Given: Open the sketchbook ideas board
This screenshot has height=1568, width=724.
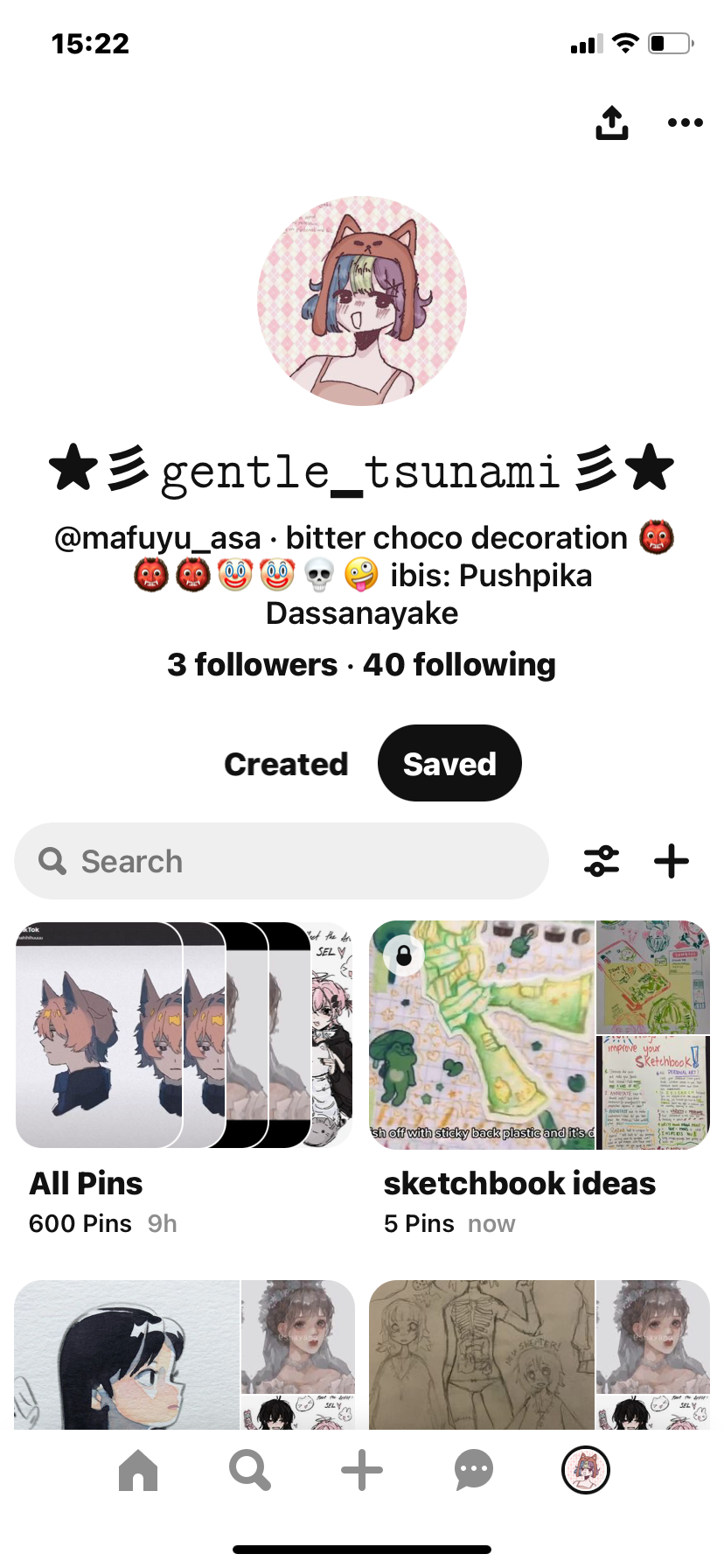Looking at the screenshot, I should click(539, 1078).
